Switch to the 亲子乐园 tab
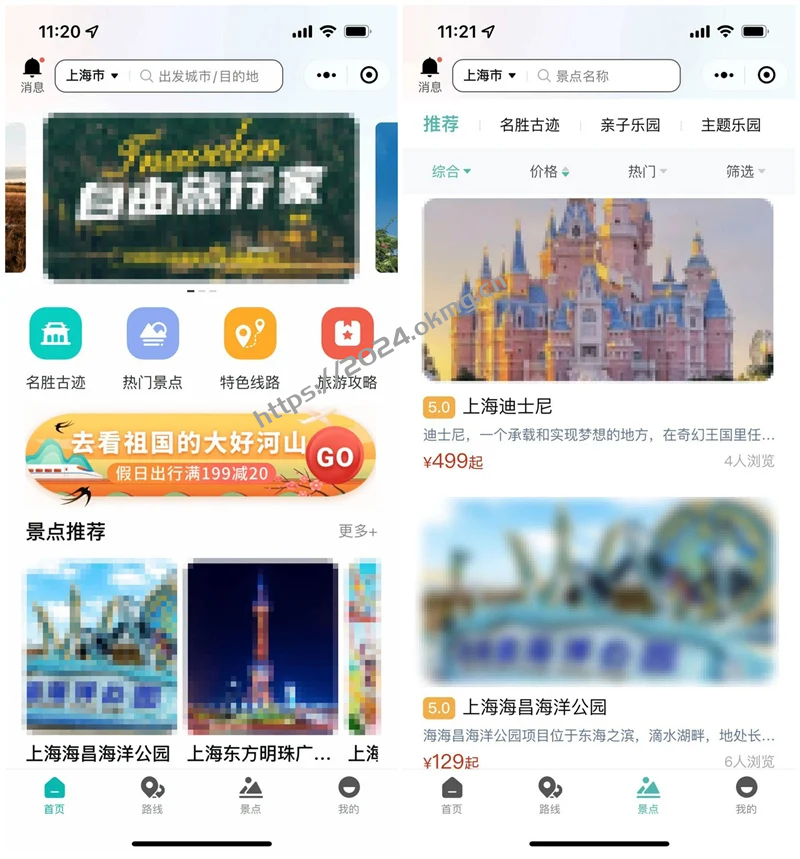This screenshot has width=800, height=859. coord(631,125)
